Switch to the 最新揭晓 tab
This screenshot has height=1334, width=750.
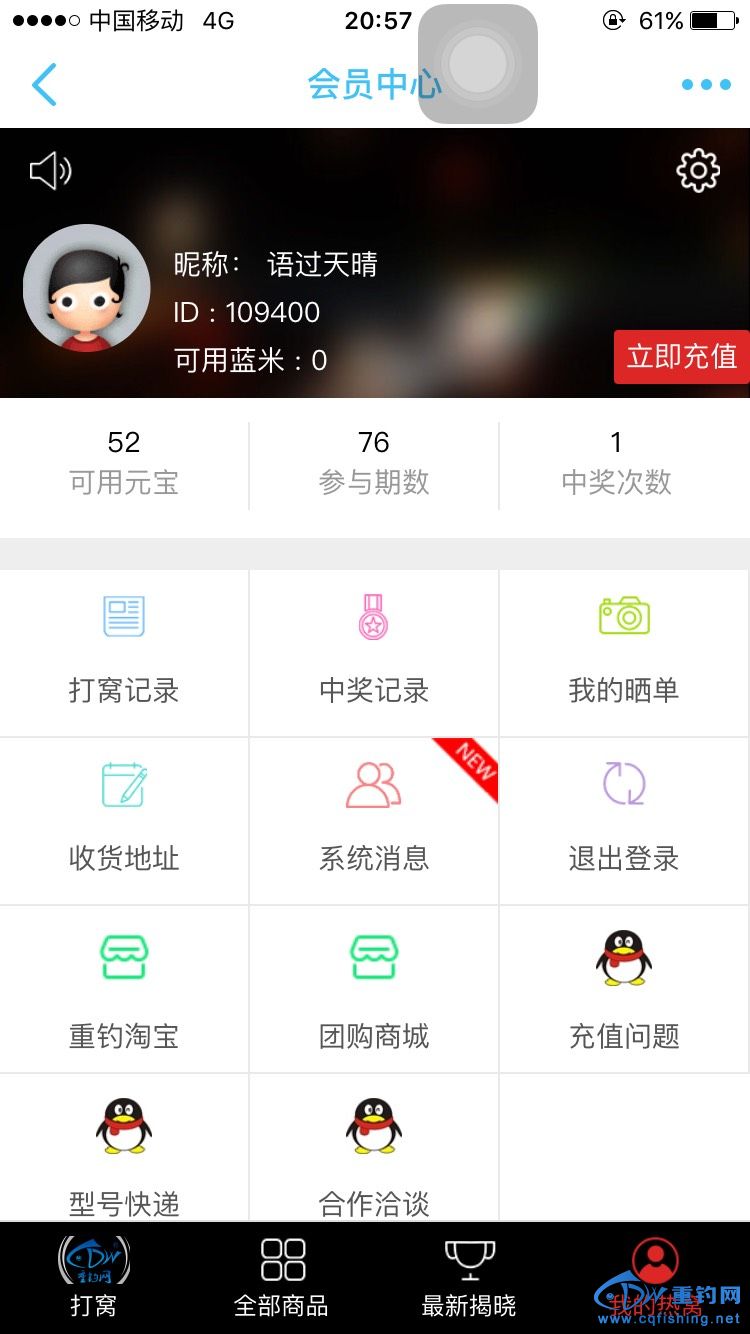pyautogui.click(x=469, y=1278)
